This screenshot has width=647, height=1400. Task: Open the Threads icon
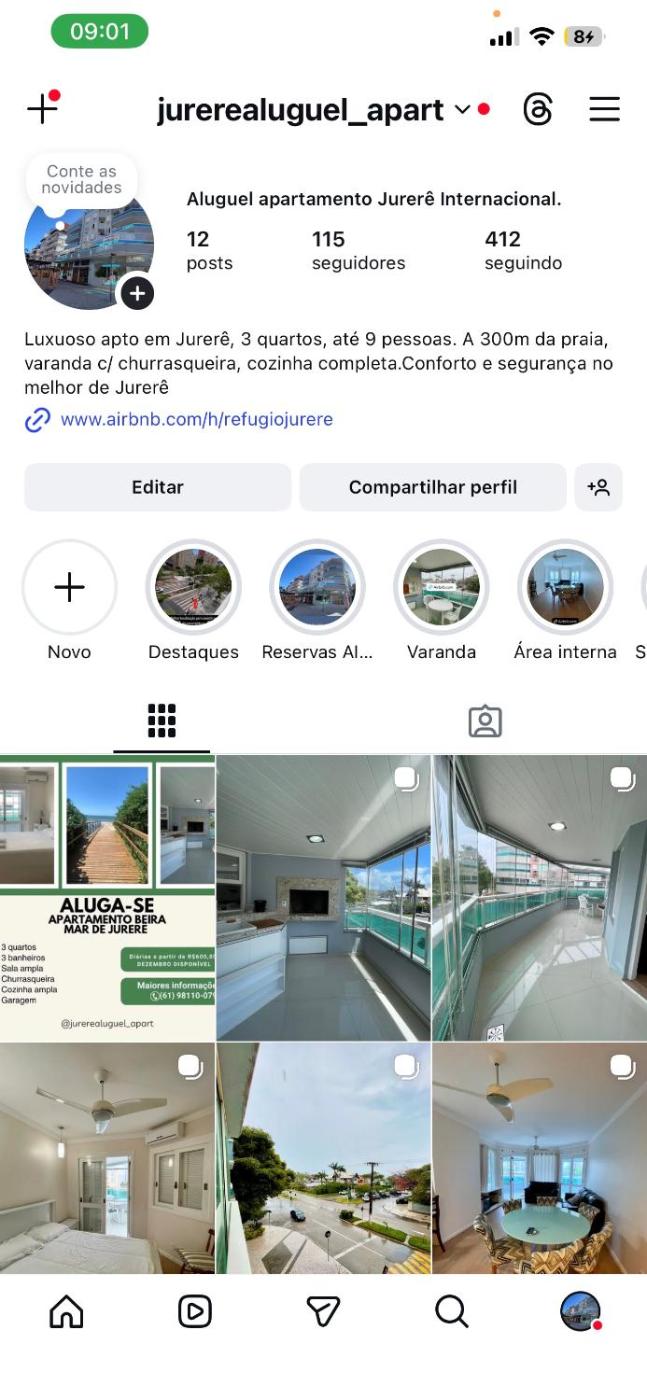538,110
